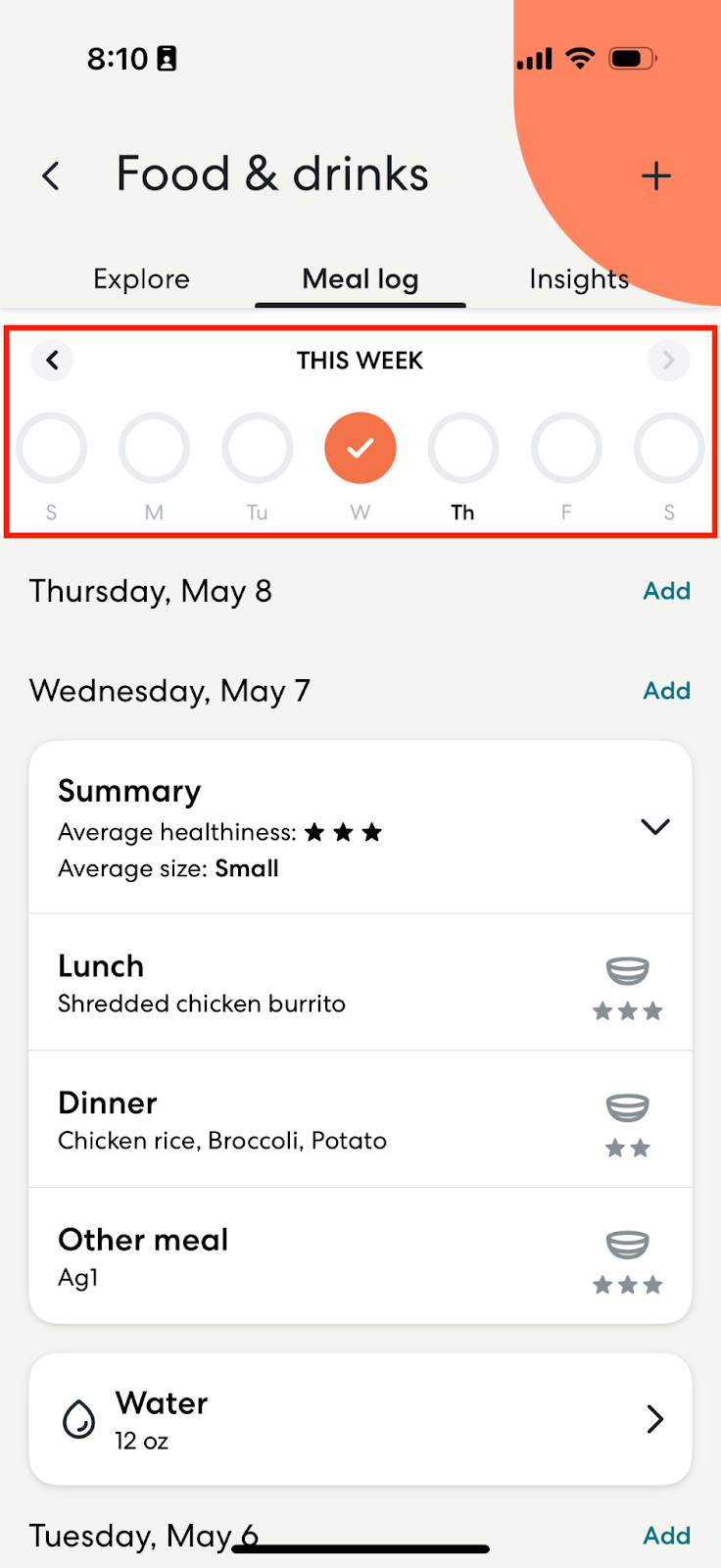Add a meal for Wednesday, May 7
The image size is (721, 1568).
click(x=667, y=691)
